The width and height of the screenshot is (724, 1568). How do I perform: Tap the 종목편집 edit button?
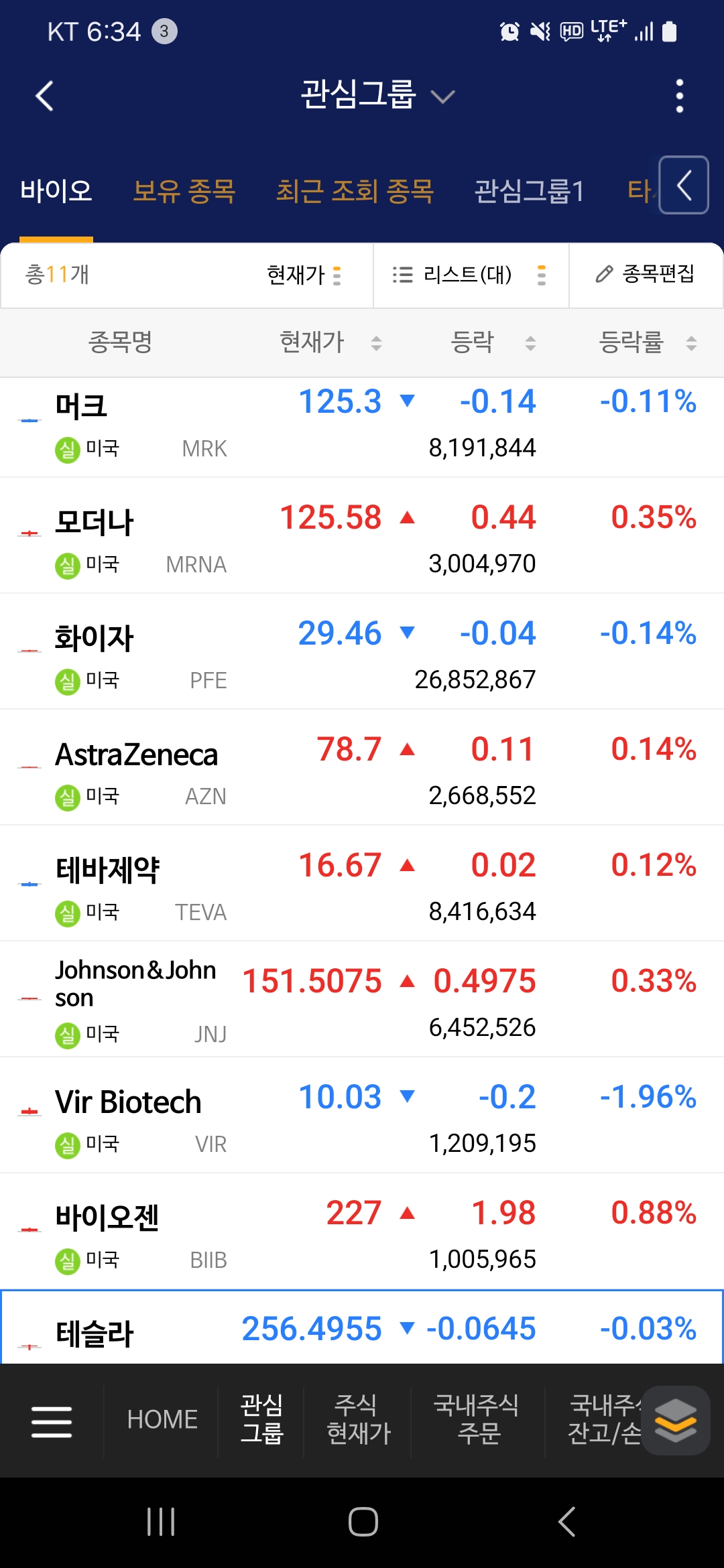point(646,274)
